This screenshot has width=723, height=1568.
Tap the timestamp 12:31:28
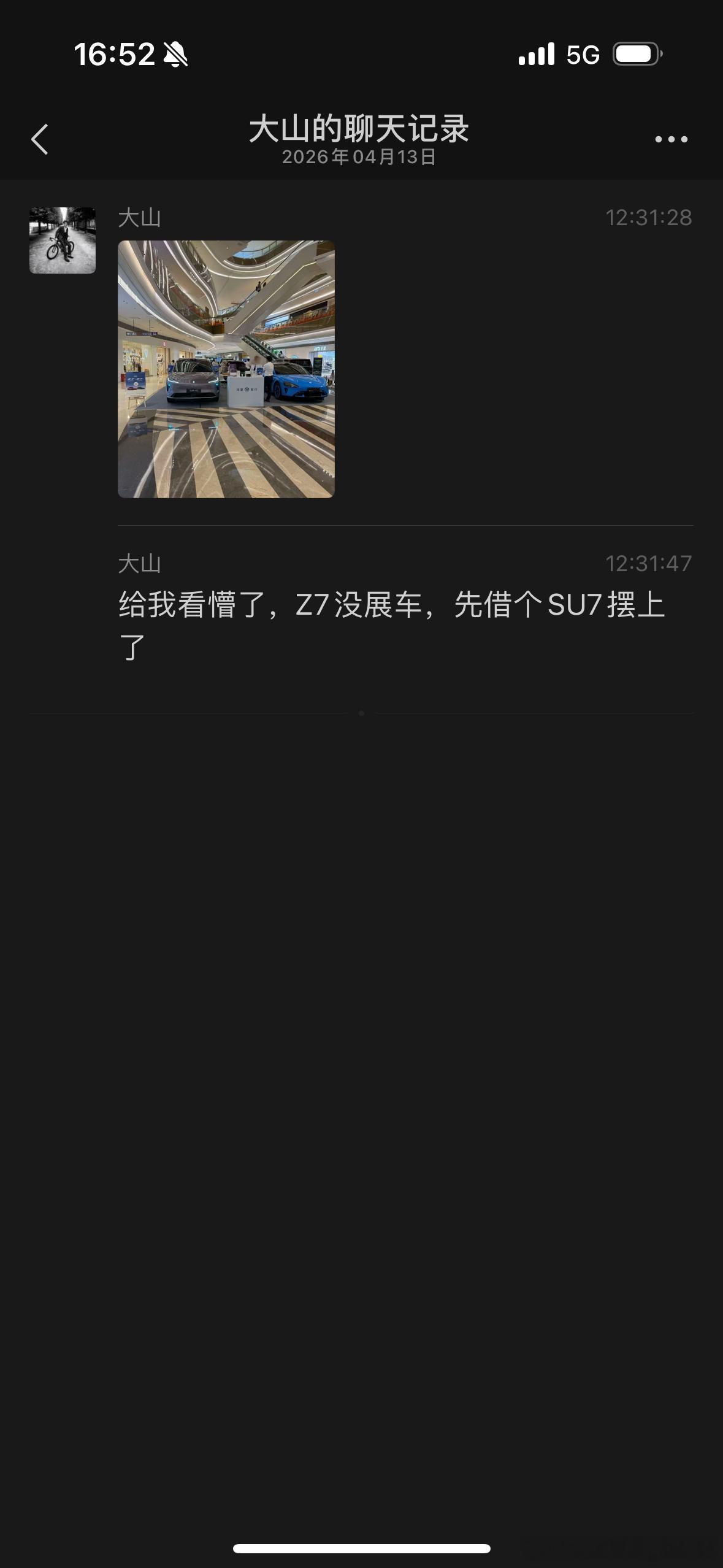click(649, 218)
